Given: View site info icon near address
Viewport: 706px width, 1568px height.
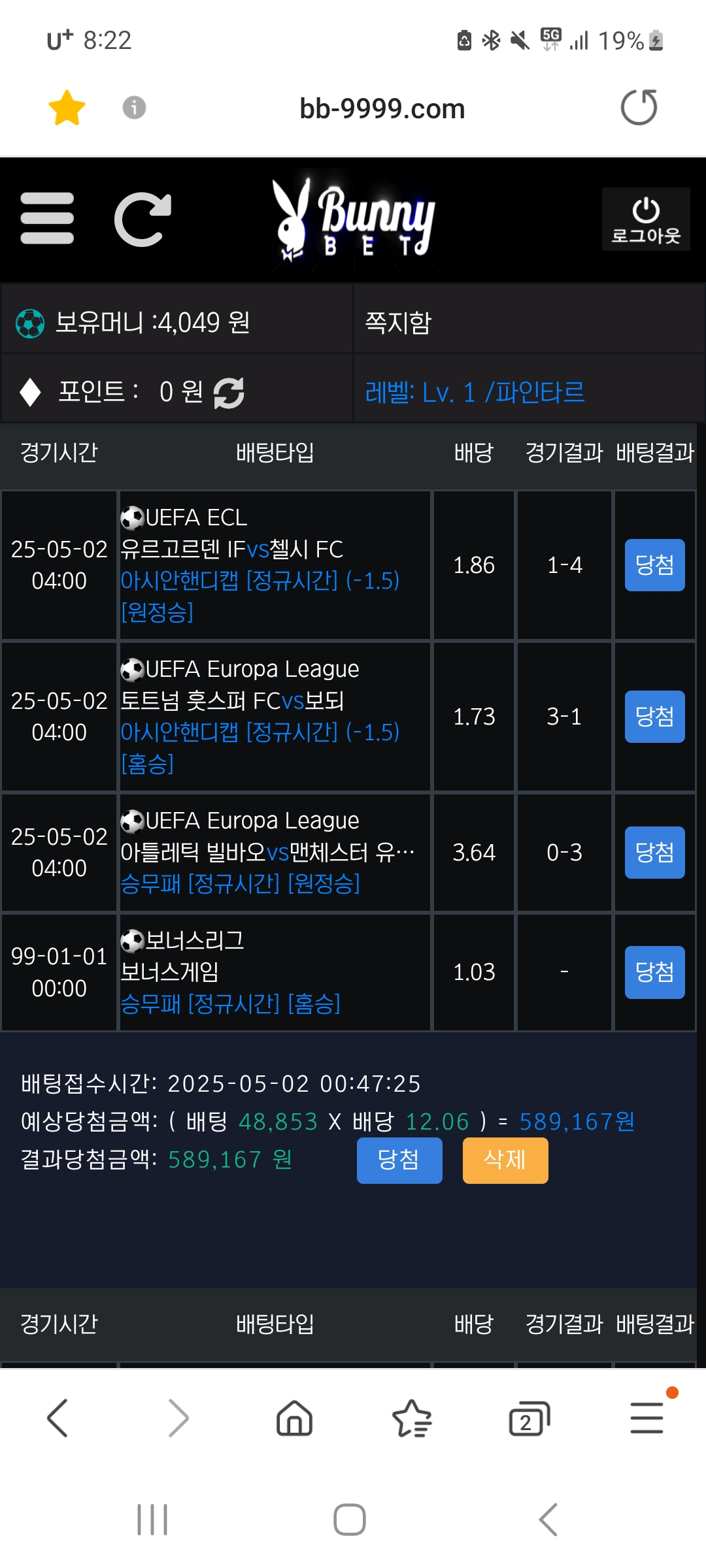Looking at the screenshot, I should 134,107.
